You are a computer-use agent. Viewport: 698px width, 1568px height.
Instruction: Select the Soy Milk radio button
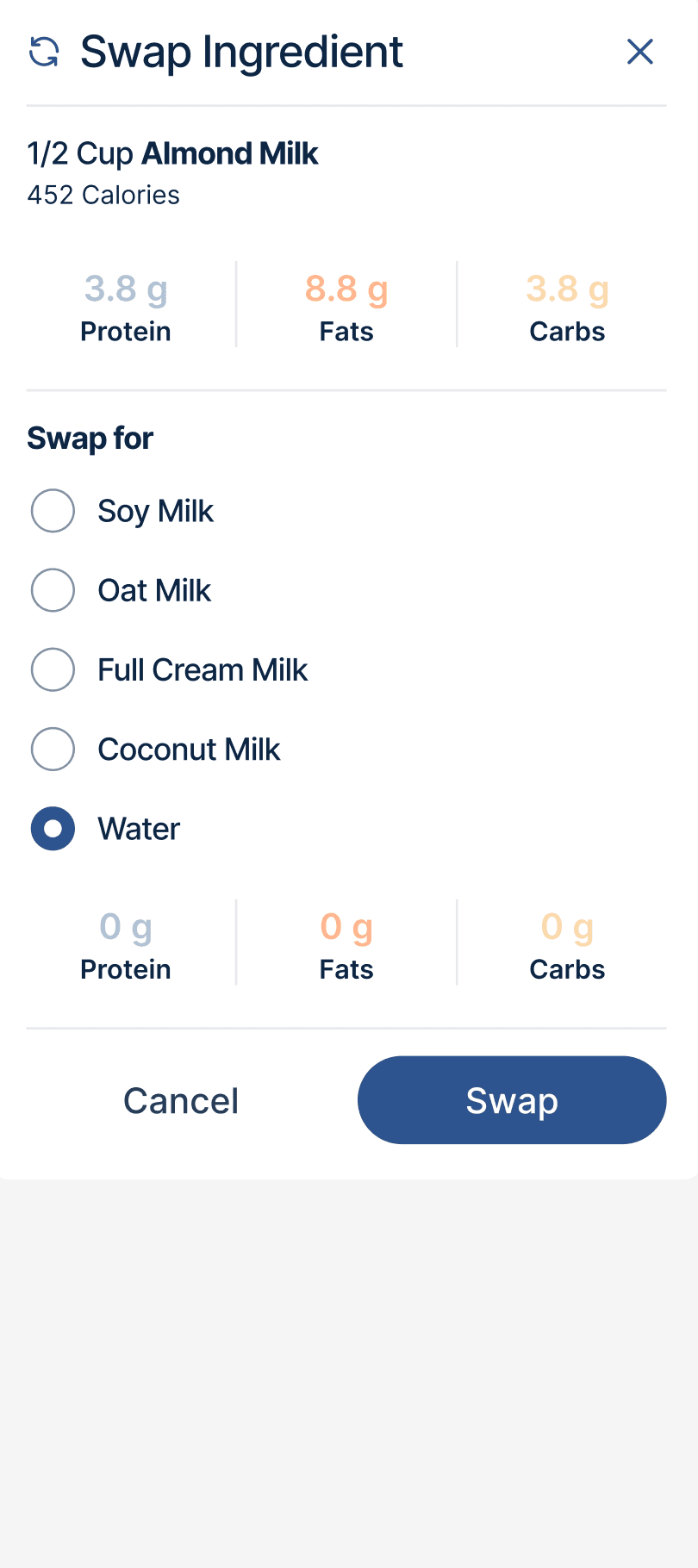click(53, 511)
